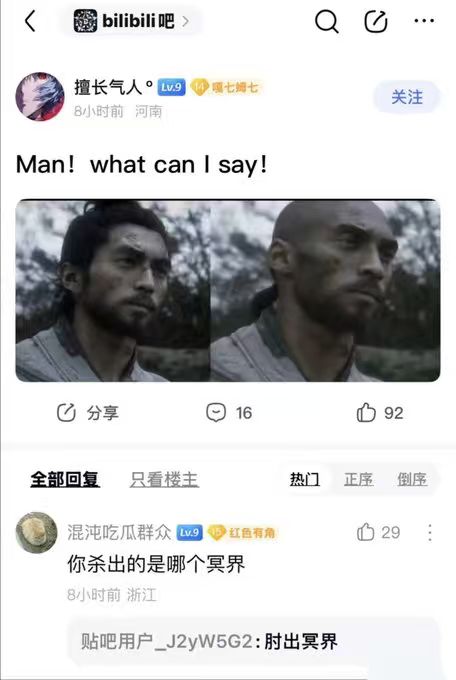Open more options on 混沌吃瓜群众's comment
Image resolution: width=456 pixels, height=680 pixels.
tap(430, 532)
